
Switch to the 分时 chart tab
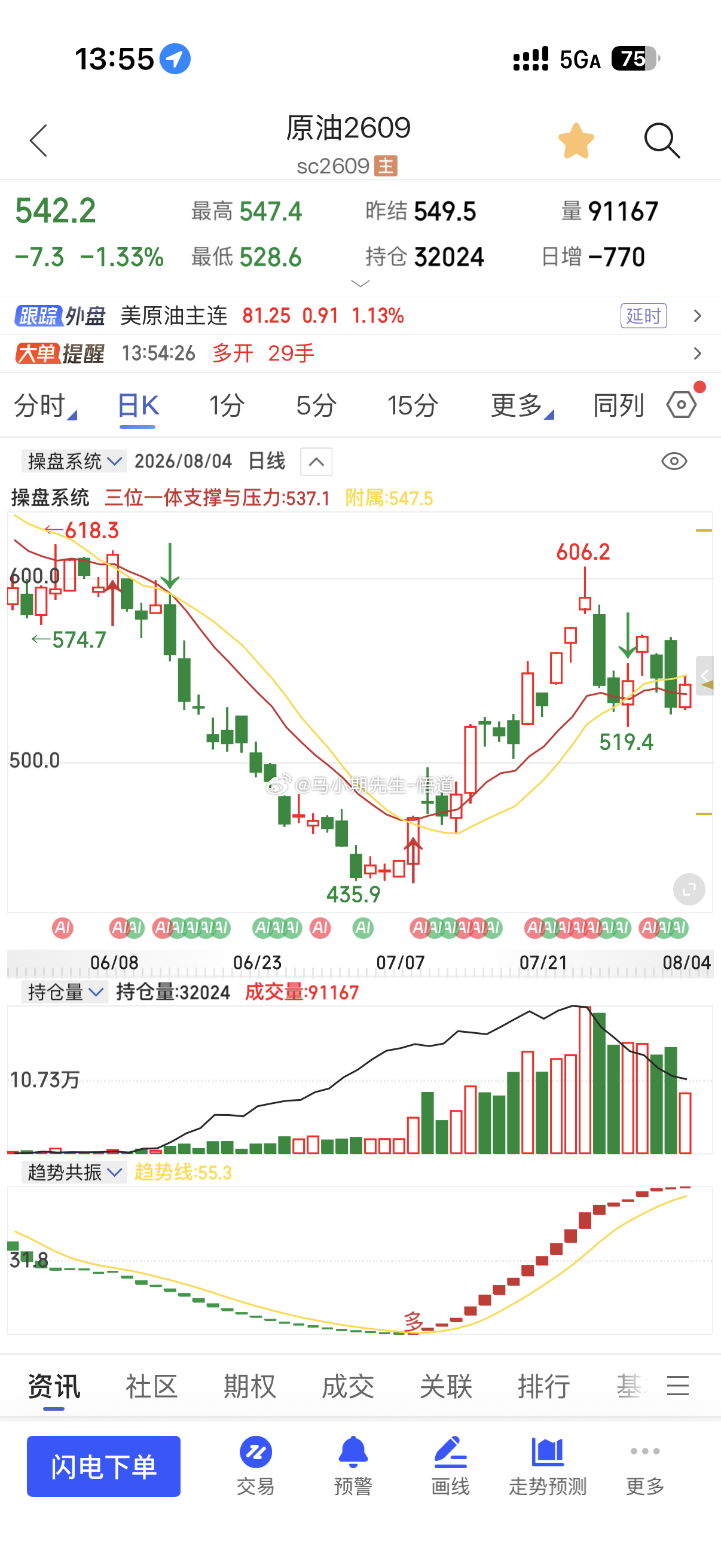click(x=45, y=405)
